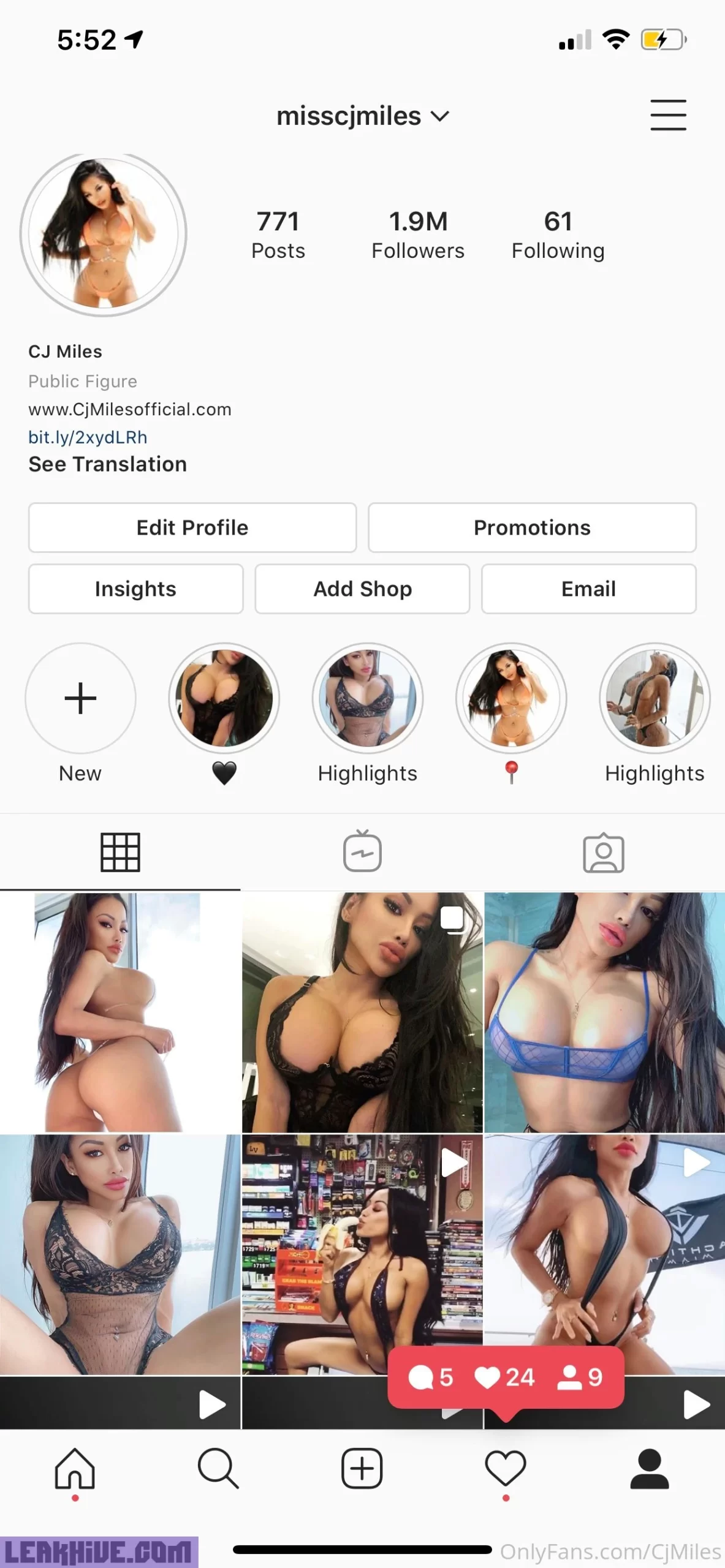Expand the misscjmiles account switcher
Image resolution: width=725 pixels, height=1568 pixels.
pyautogui.click(x=363, y=116)
